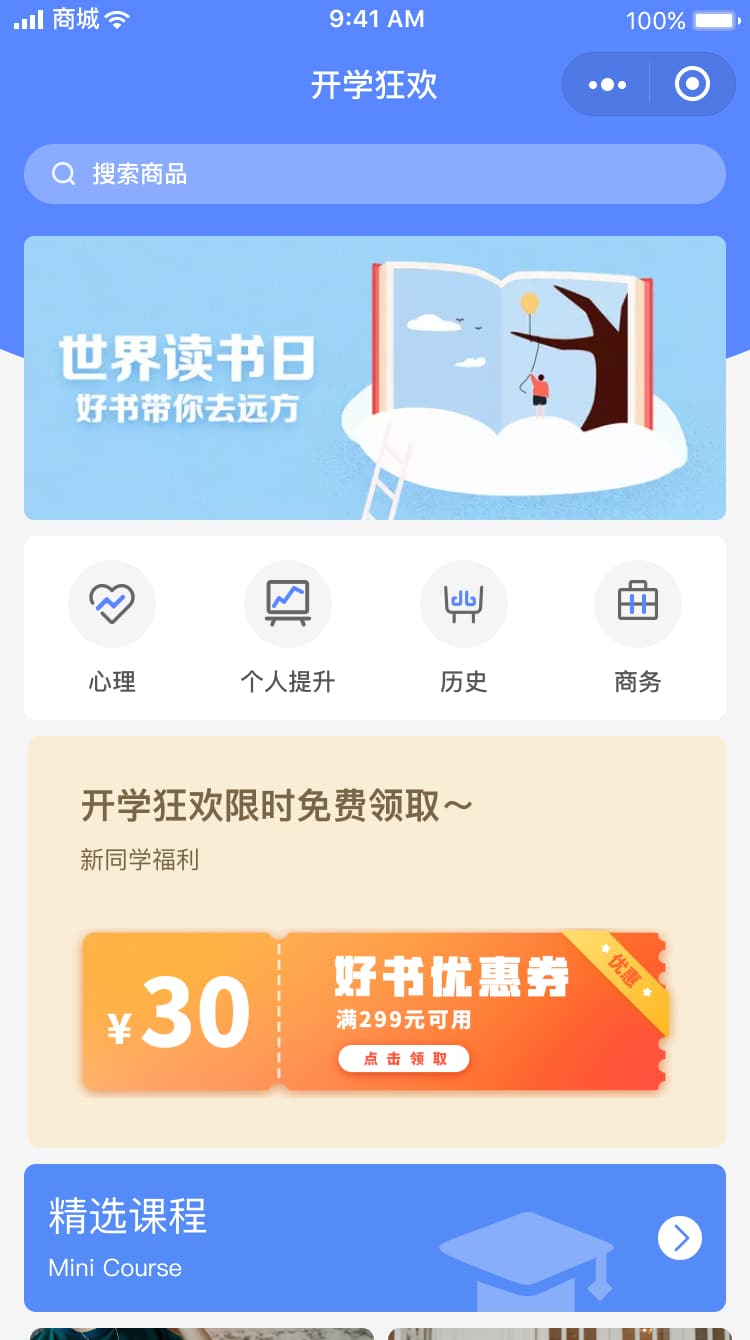
Task: Click the magnifying glass search icon
Action: pos(63,173)
